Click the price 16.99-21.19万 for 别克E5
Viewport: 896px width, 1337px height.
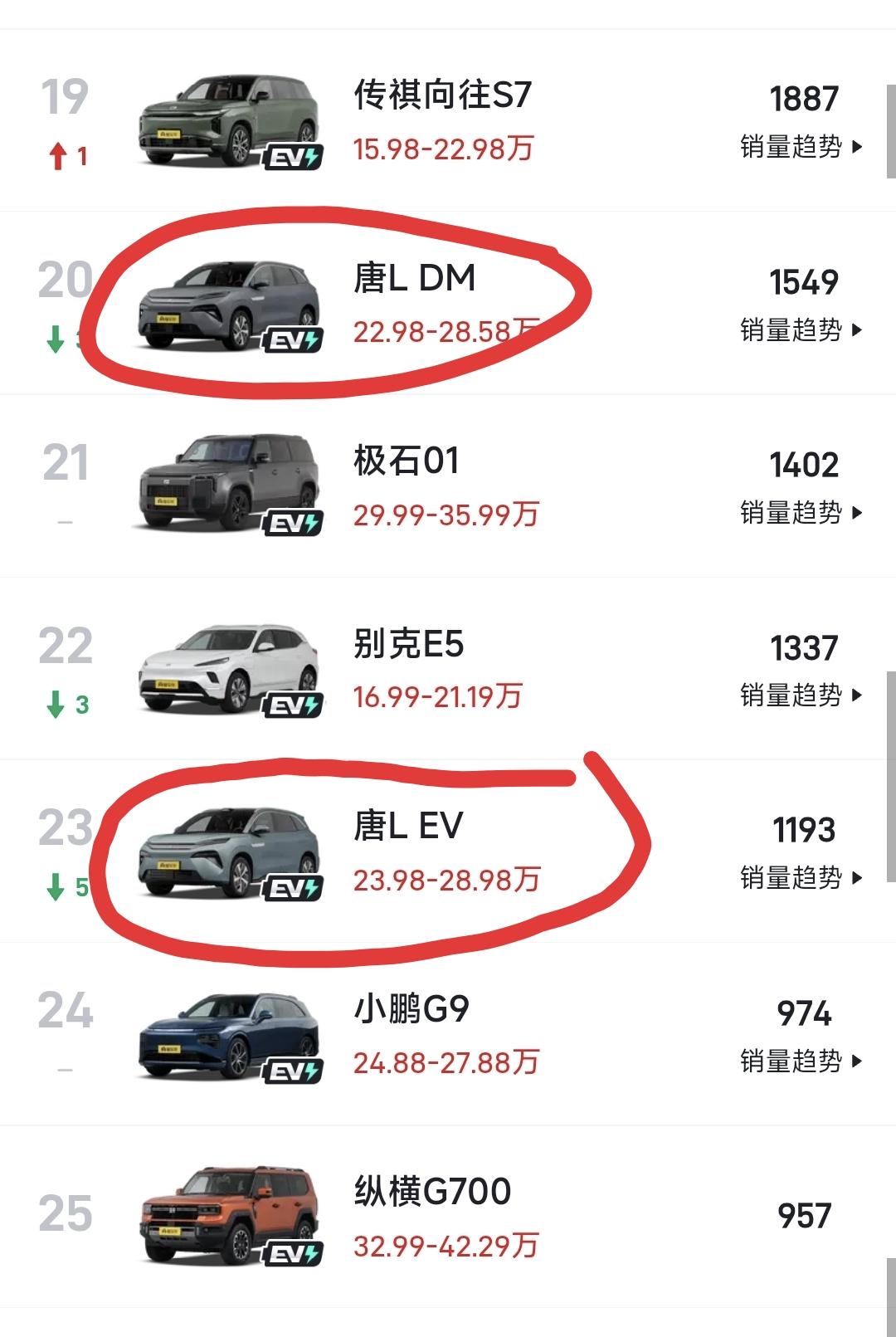(x=437, y=697)
